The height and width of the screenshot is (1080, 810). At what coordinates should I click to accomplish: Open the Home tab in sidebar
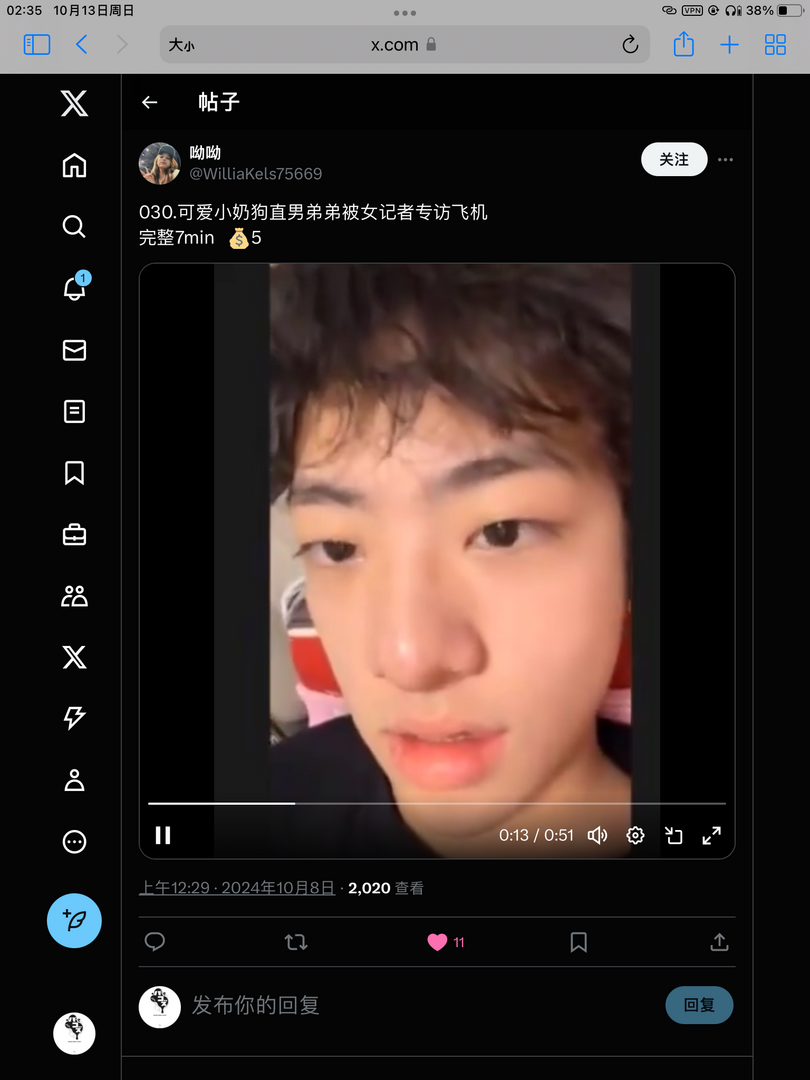[x=74, y=166]
